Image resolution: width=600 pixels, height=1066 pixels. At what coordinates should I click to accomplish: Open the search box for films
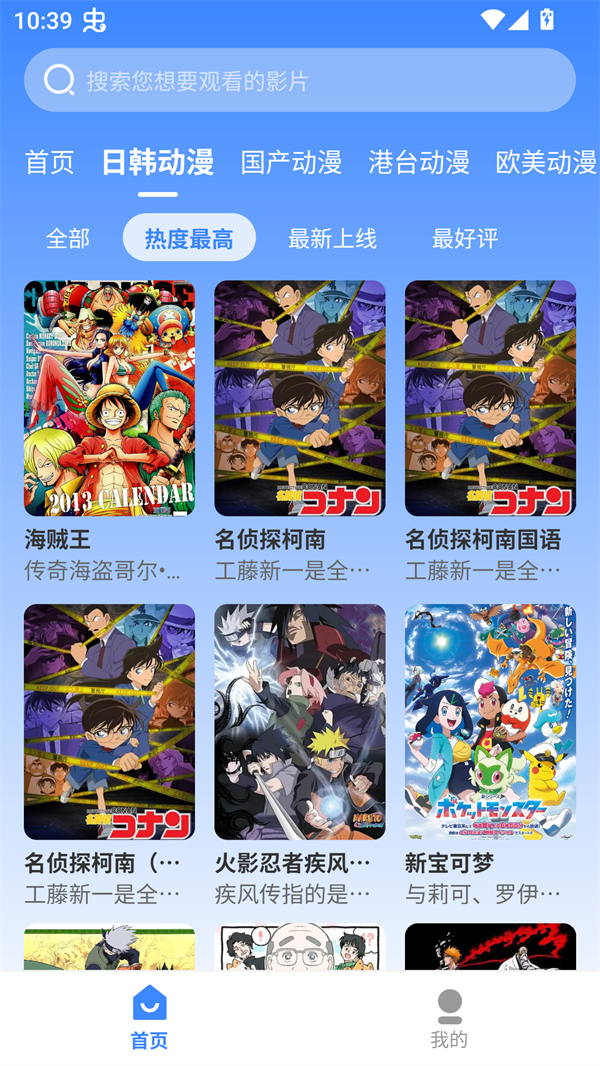tap(300, 80)
